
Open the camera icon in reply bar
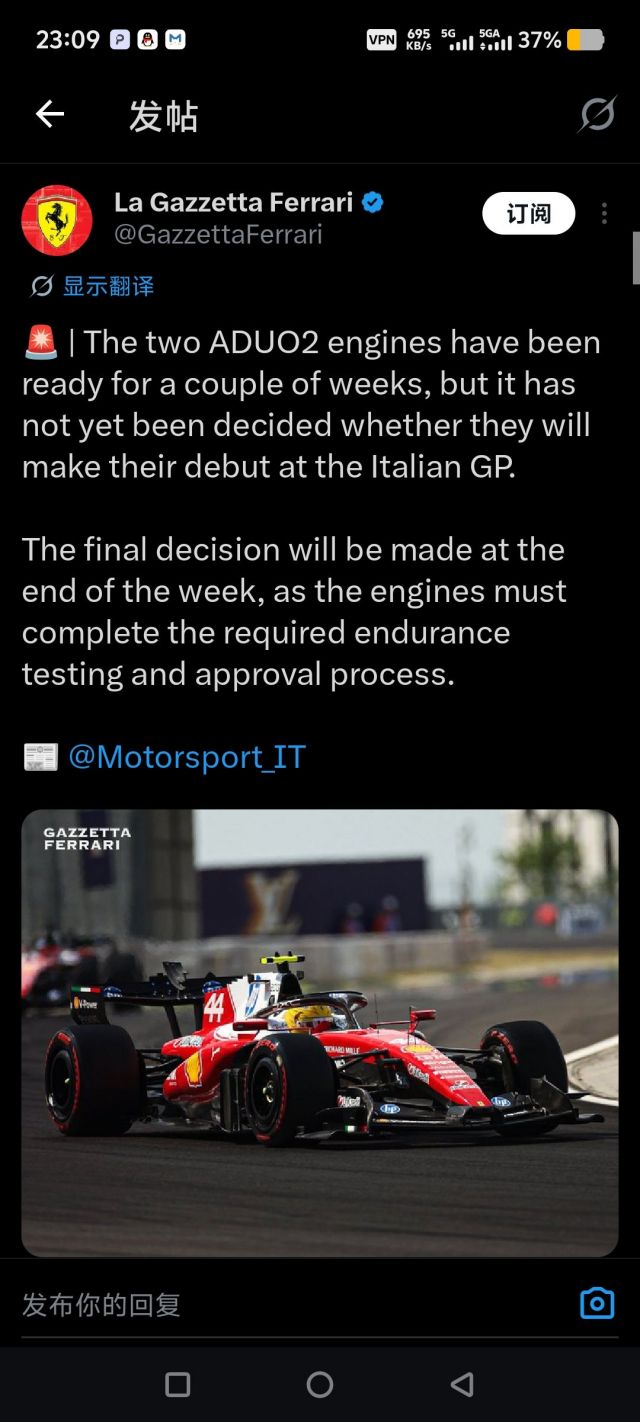597,1304
